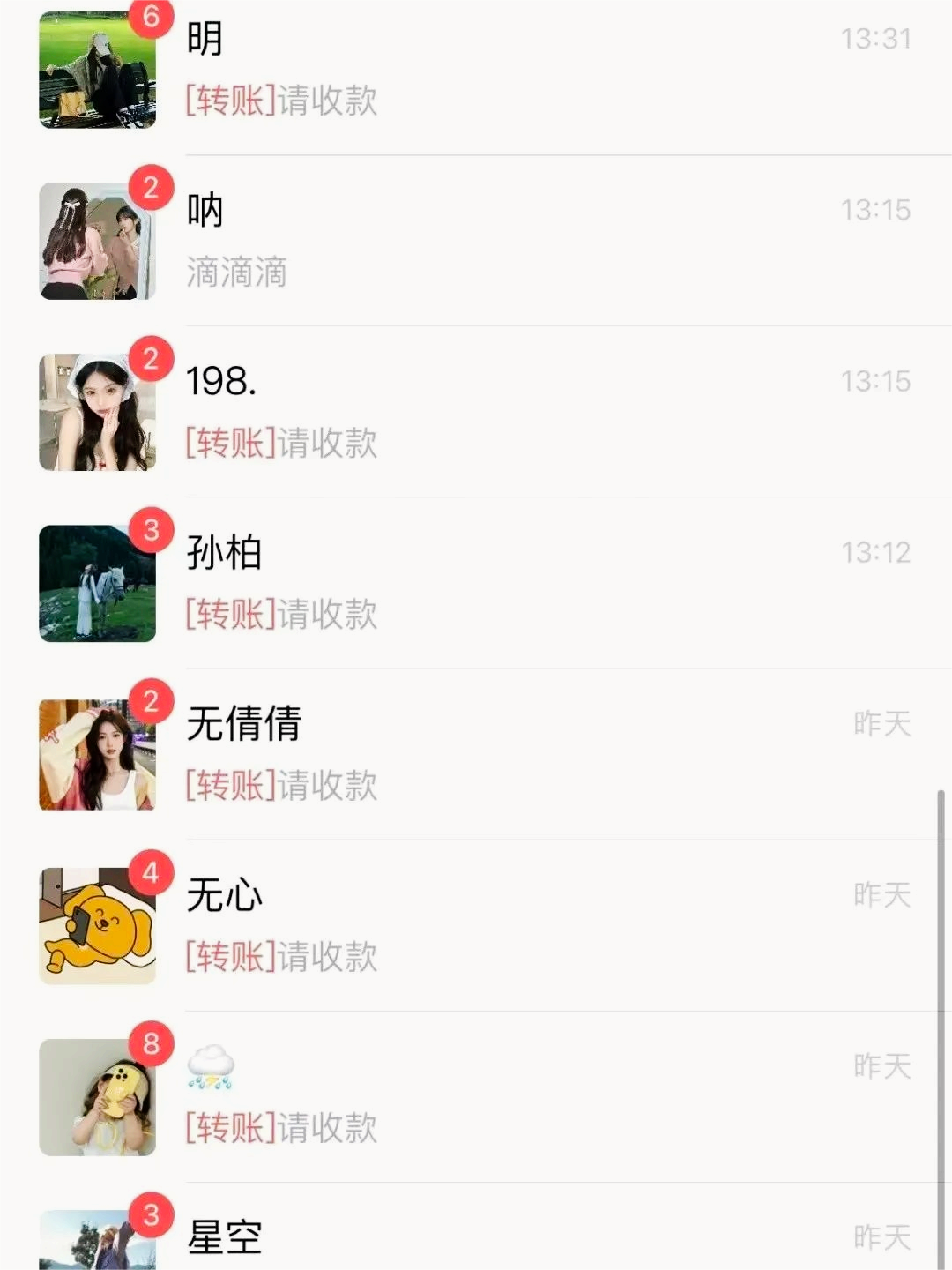
Task: Open the chat with 明
Action: pos(476,69)
